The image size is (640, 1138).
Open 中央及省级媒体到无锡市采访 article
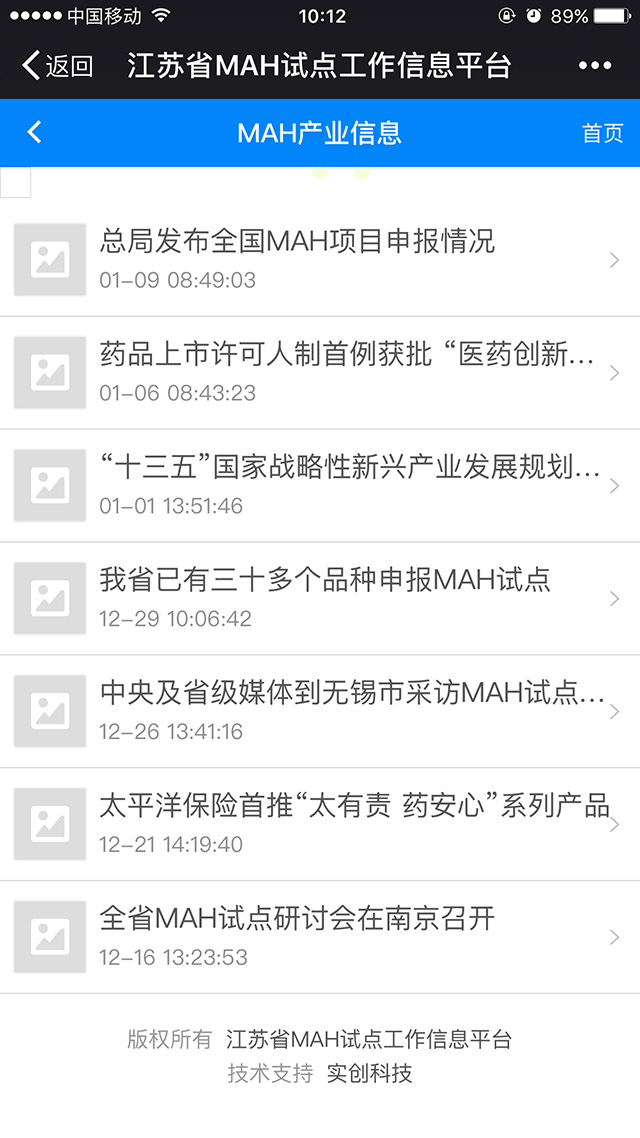point(320,711)
